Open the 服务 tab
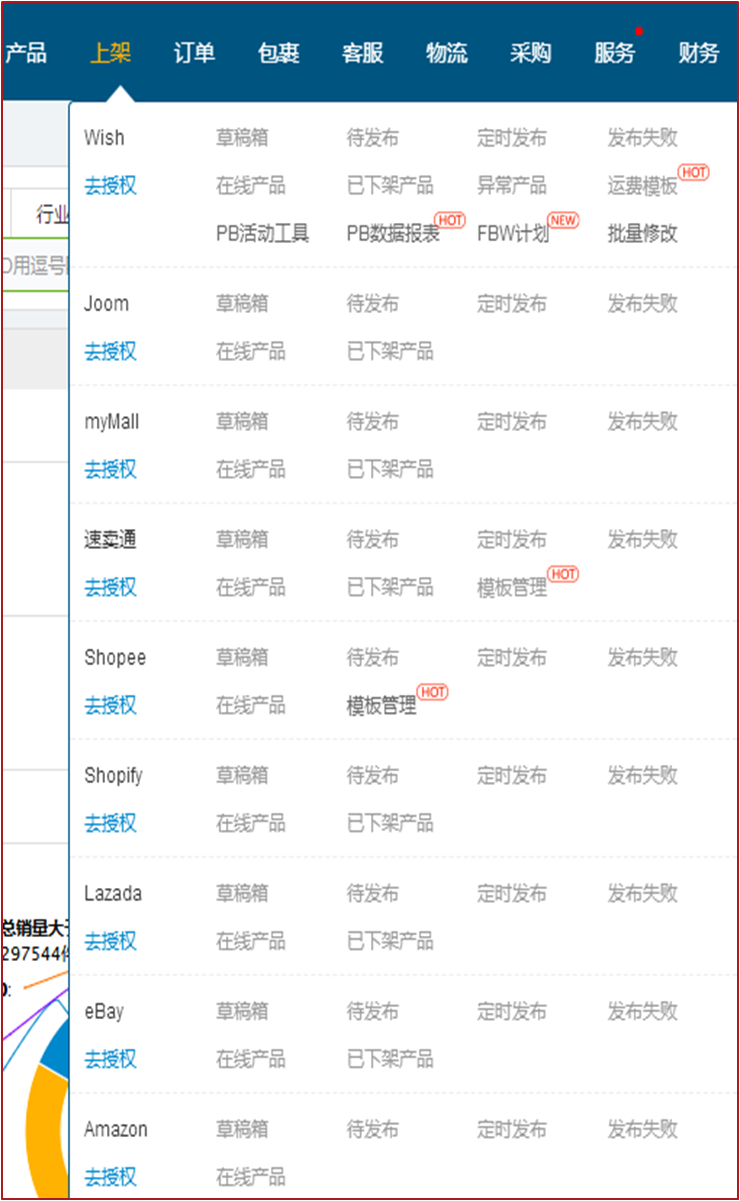Screen dimensions: 740x1201 point(614,53)
